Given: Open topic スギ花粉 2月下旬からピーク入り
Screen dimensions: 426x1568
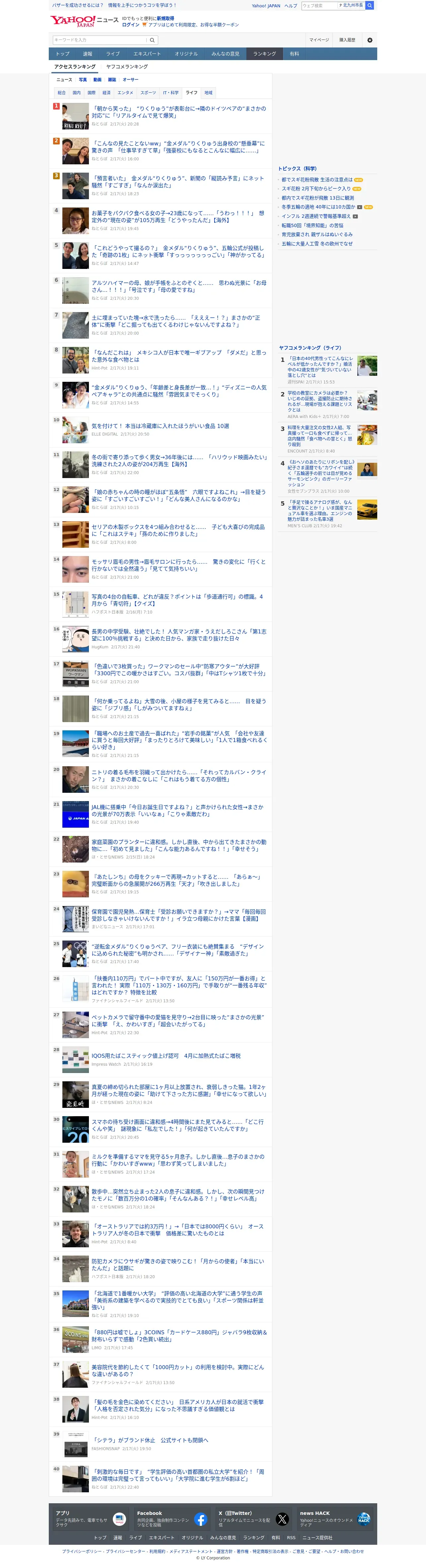Looking at the screenshot, I should (316, 189).
